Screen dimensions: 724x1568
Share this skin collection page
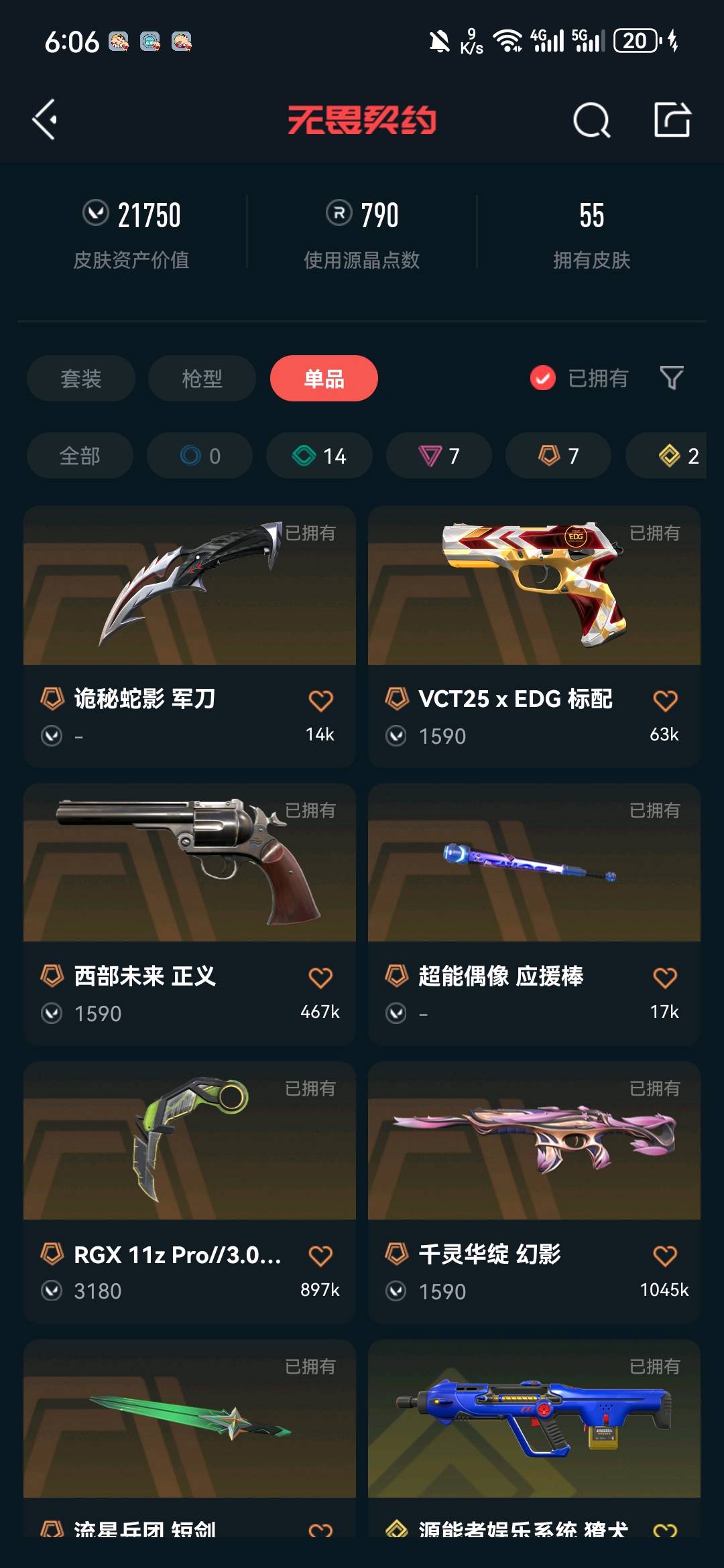672,121
